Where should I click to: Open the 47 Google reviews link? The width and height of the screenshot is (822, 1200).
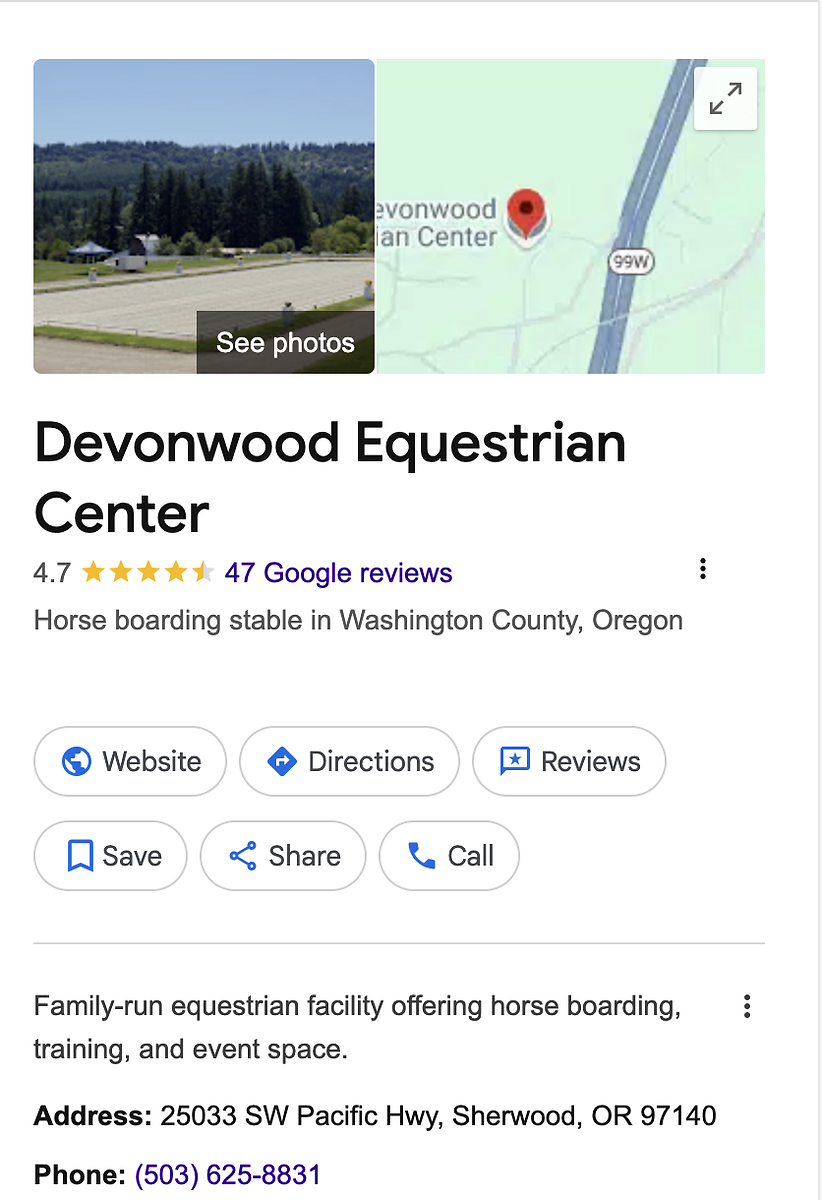pyautogui.click(x=338, y=573)
